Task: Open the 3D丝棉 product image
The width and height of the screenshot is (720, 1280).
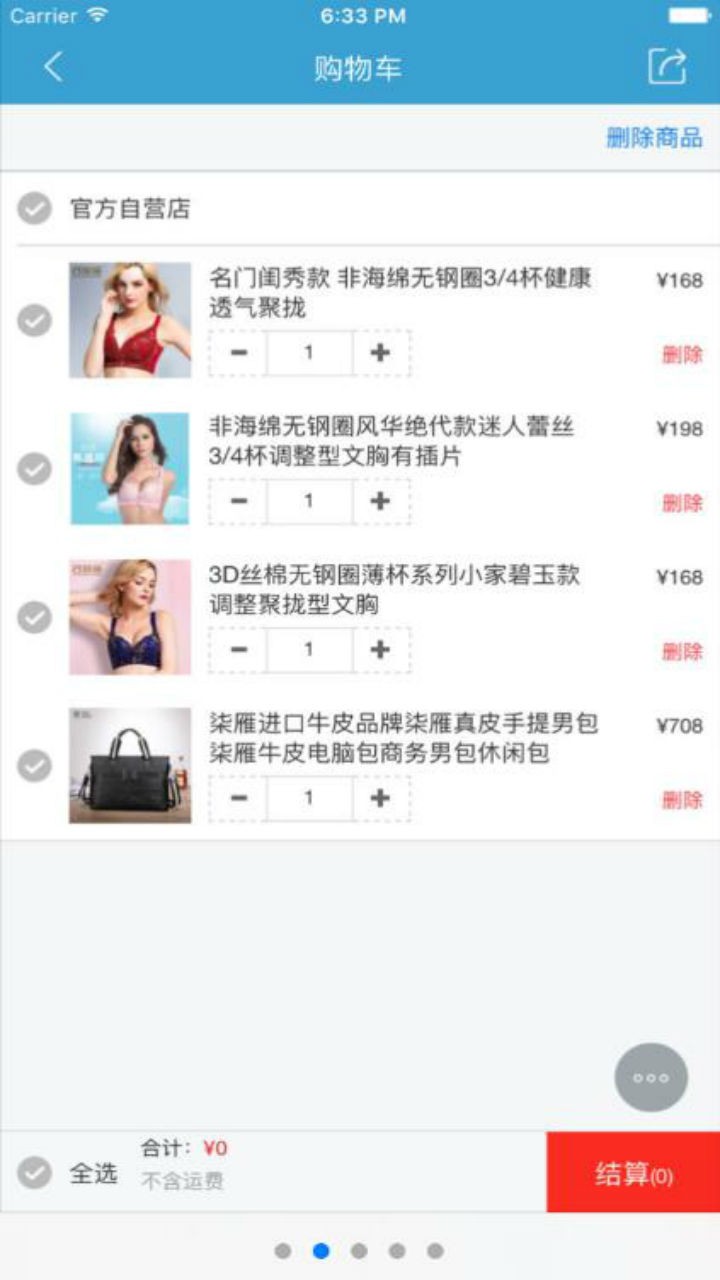Action: click(x=130, y=617)
